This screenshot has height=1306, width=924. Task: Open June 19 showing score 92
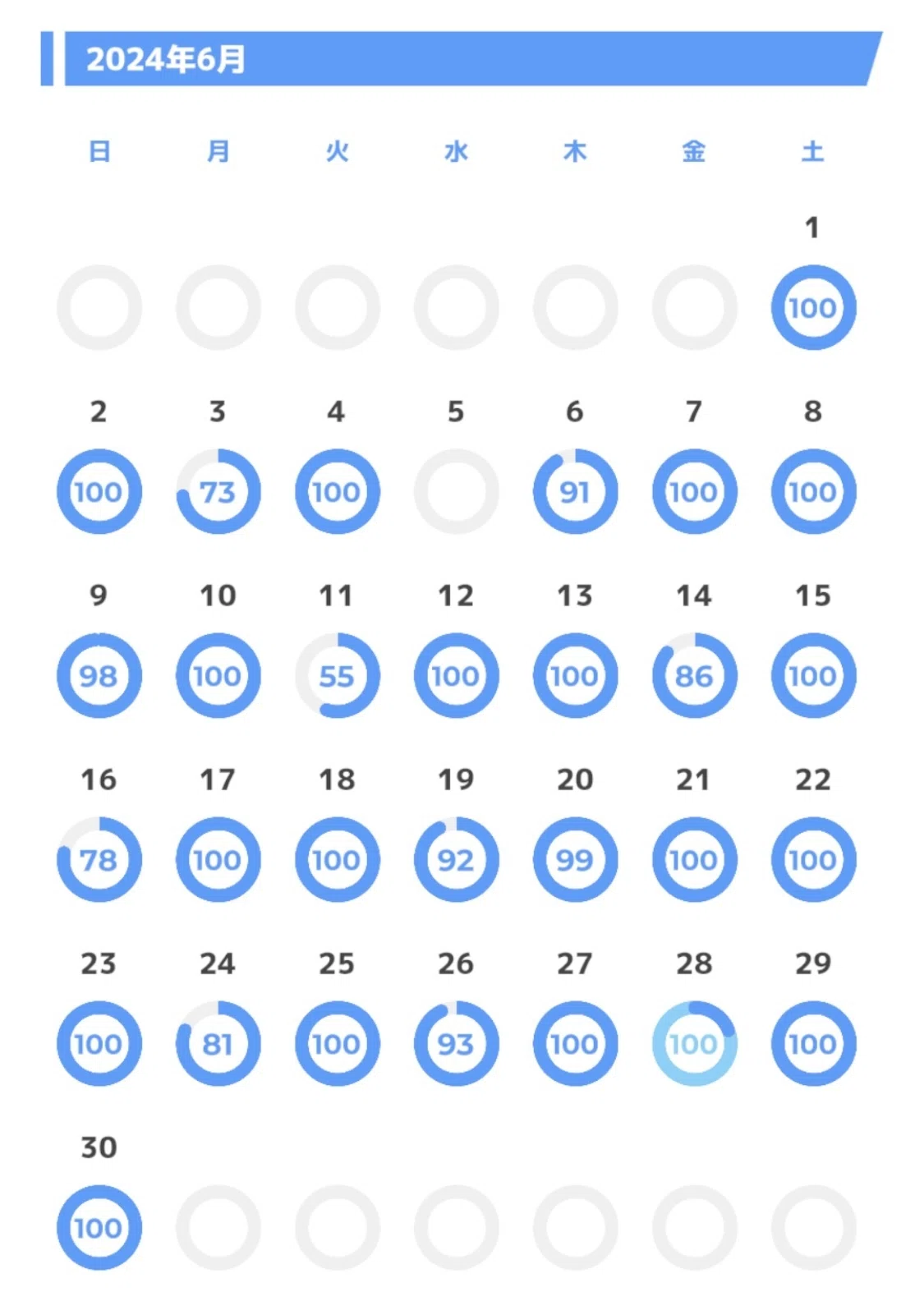tap(456, 859)
